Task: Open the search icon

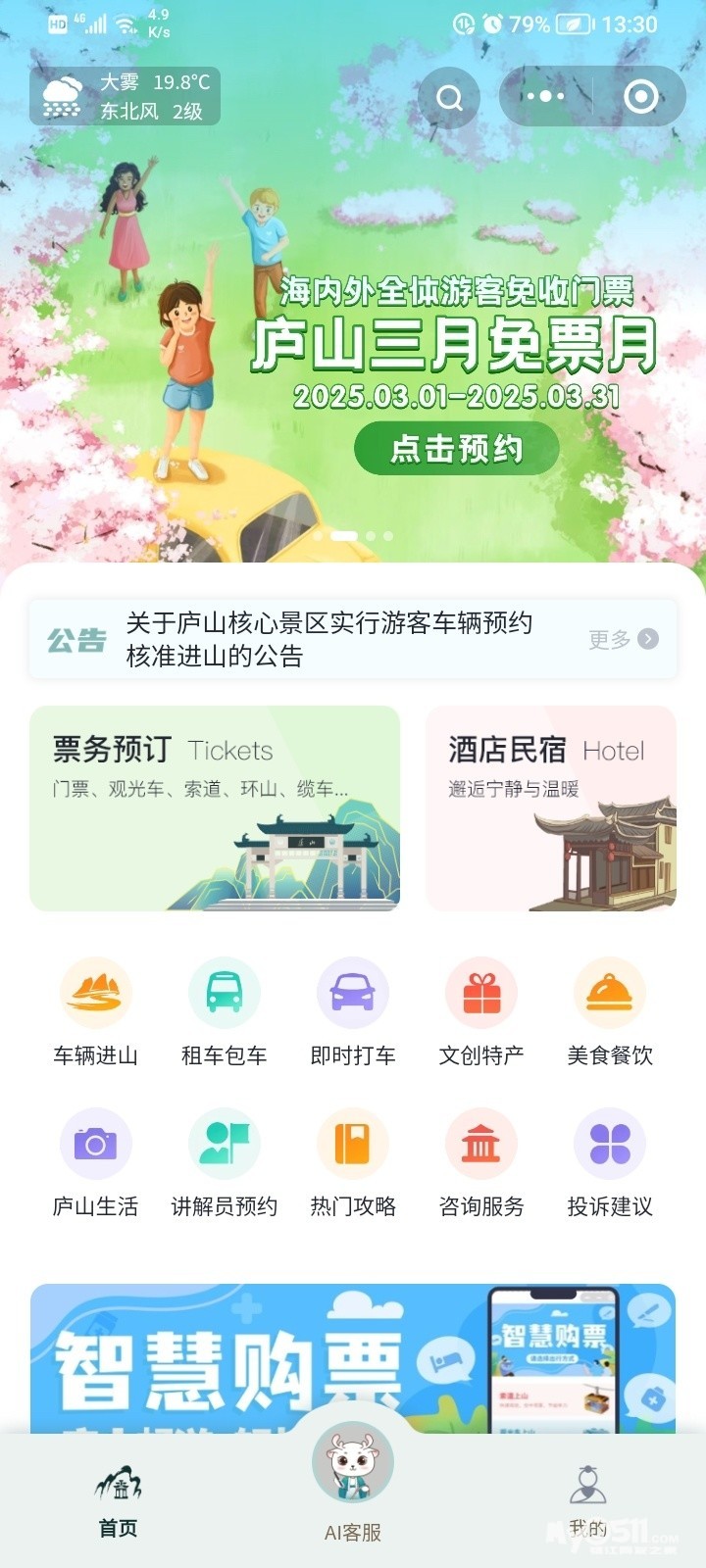Action: 449,97
